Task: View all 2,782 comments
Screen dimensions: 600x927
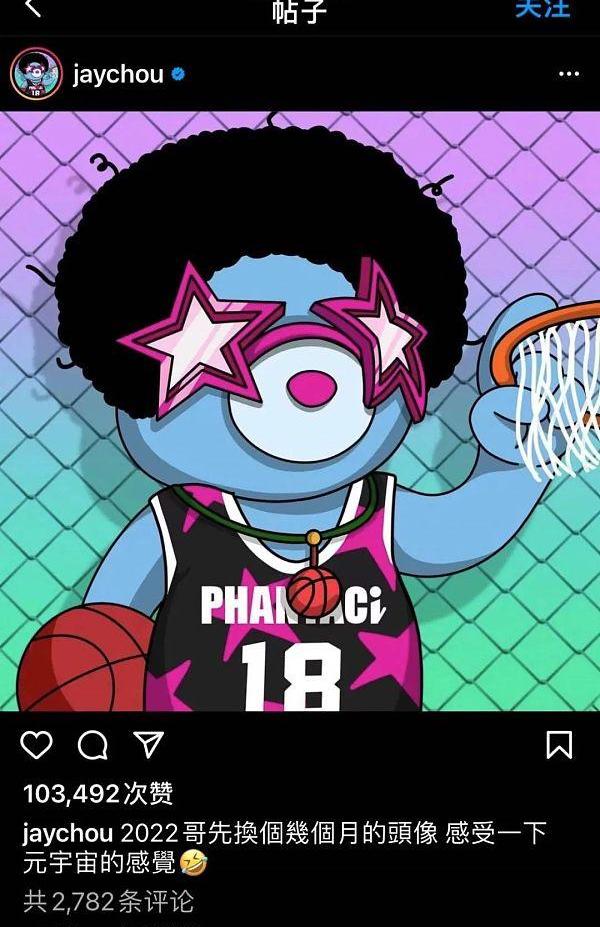Action: (108, 901)
